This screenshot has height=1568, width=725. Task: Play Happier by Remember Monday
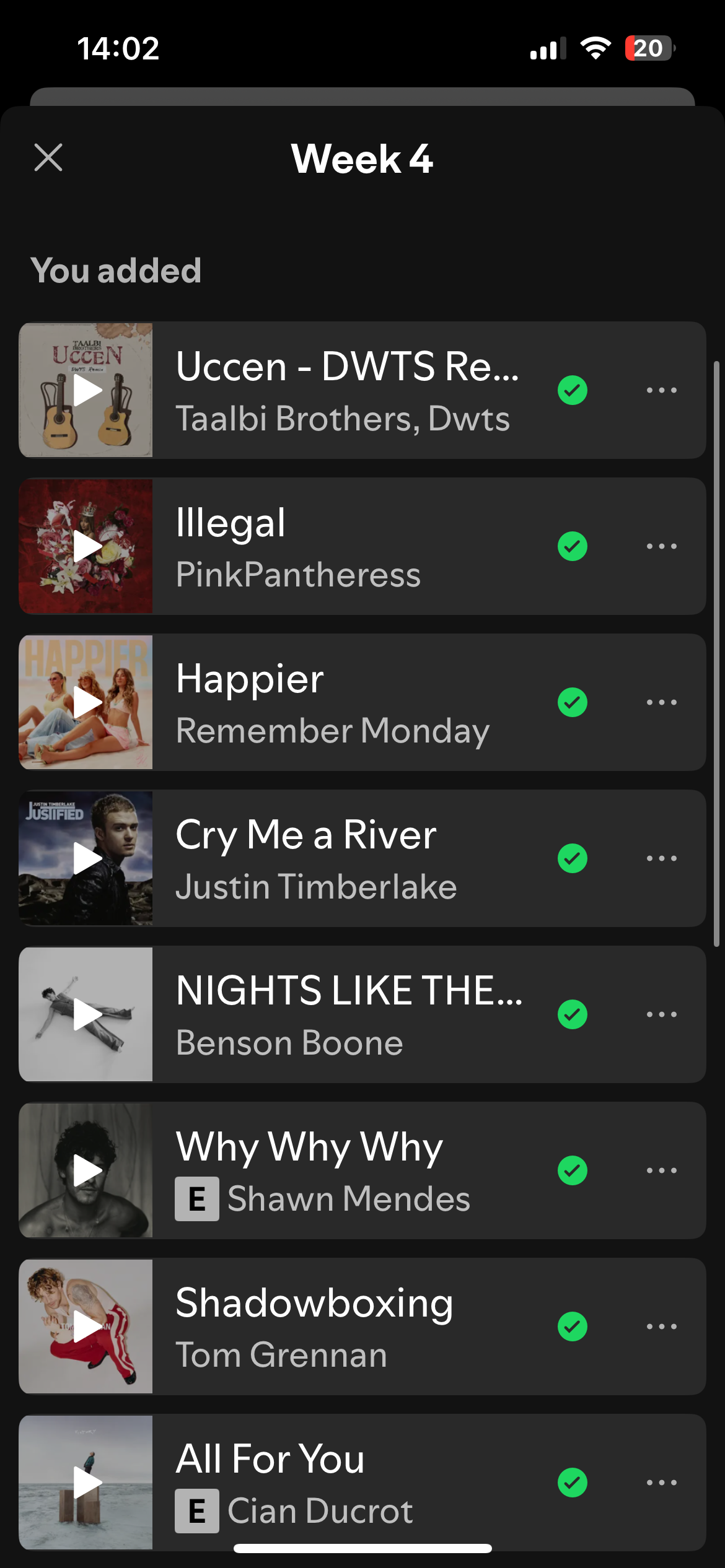coord(86,702)
